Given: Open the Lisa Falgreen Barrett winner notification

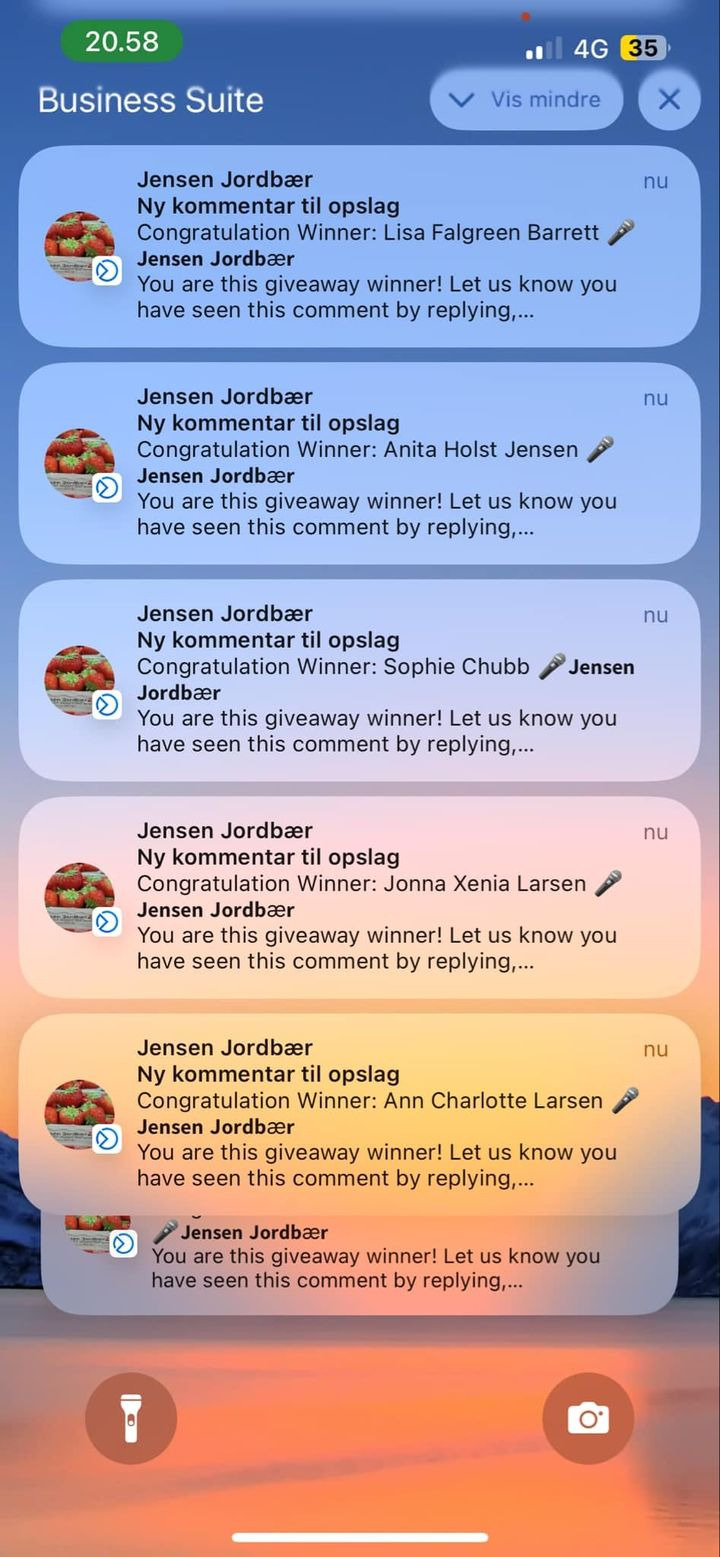Looking at the screenshot, I should 360,246.
